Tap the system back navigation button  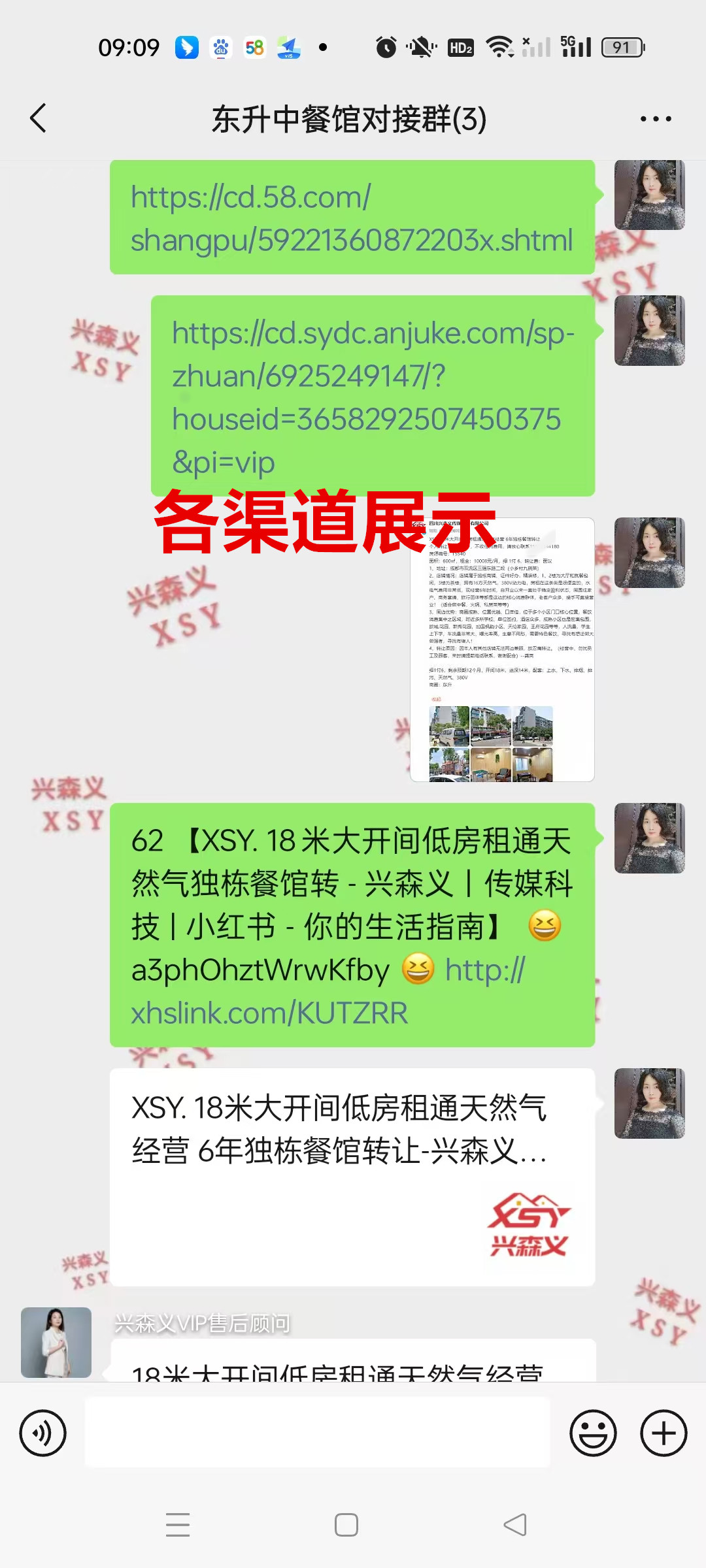pyautogui.click(x=515, y=1525)
